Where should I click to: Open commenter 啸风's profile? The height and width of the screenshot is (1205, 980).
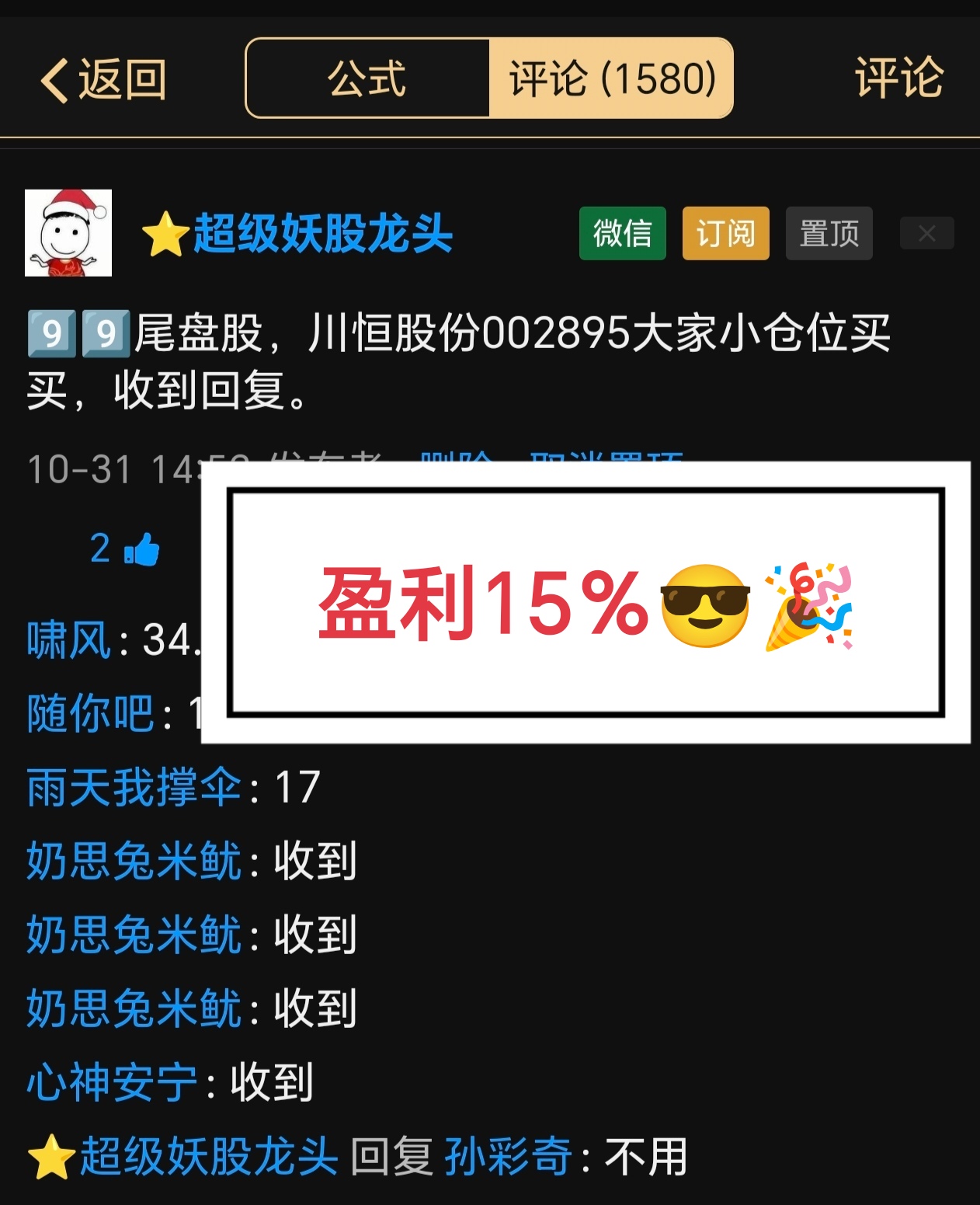(68, 640)
